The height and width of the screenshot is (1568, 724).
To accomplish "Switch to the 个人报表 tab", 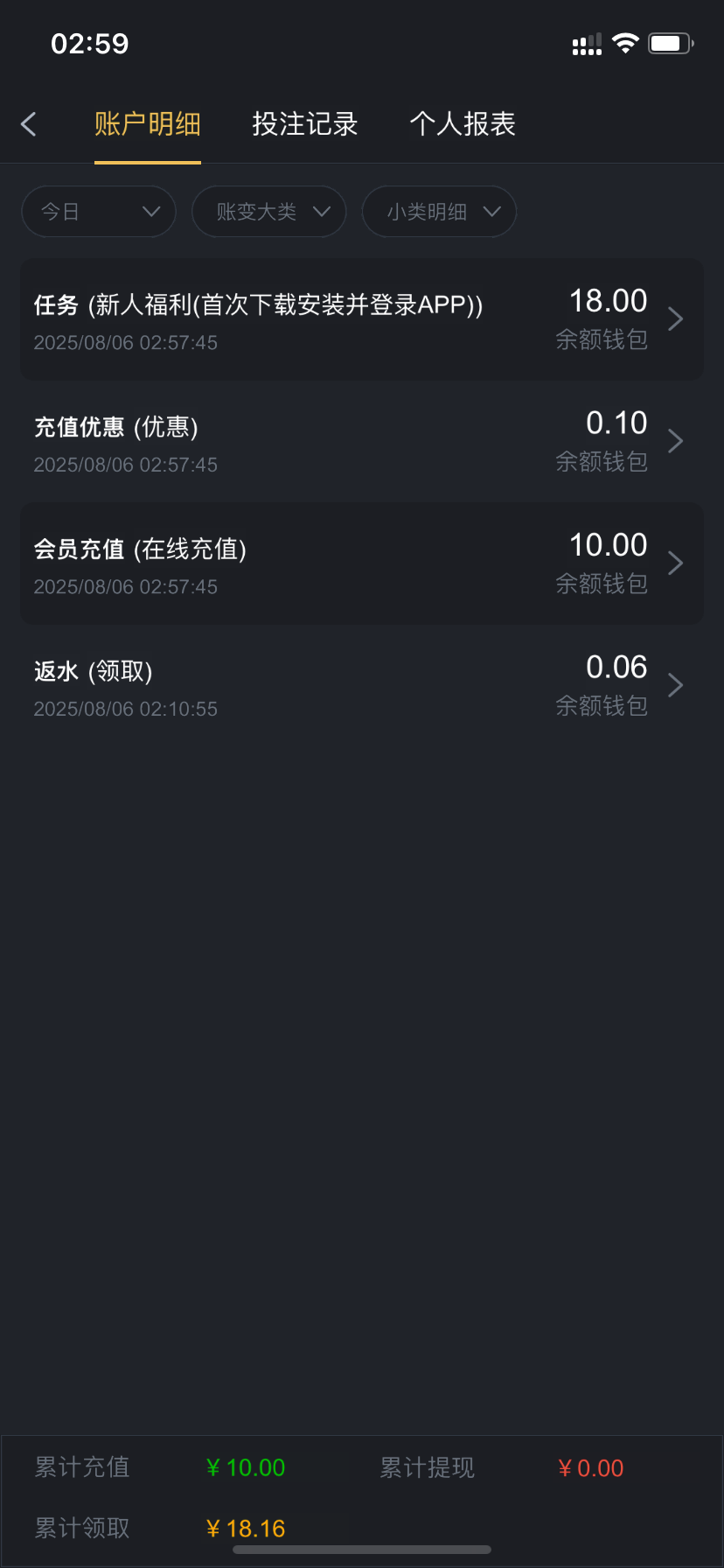I will (x=463, y=124).
